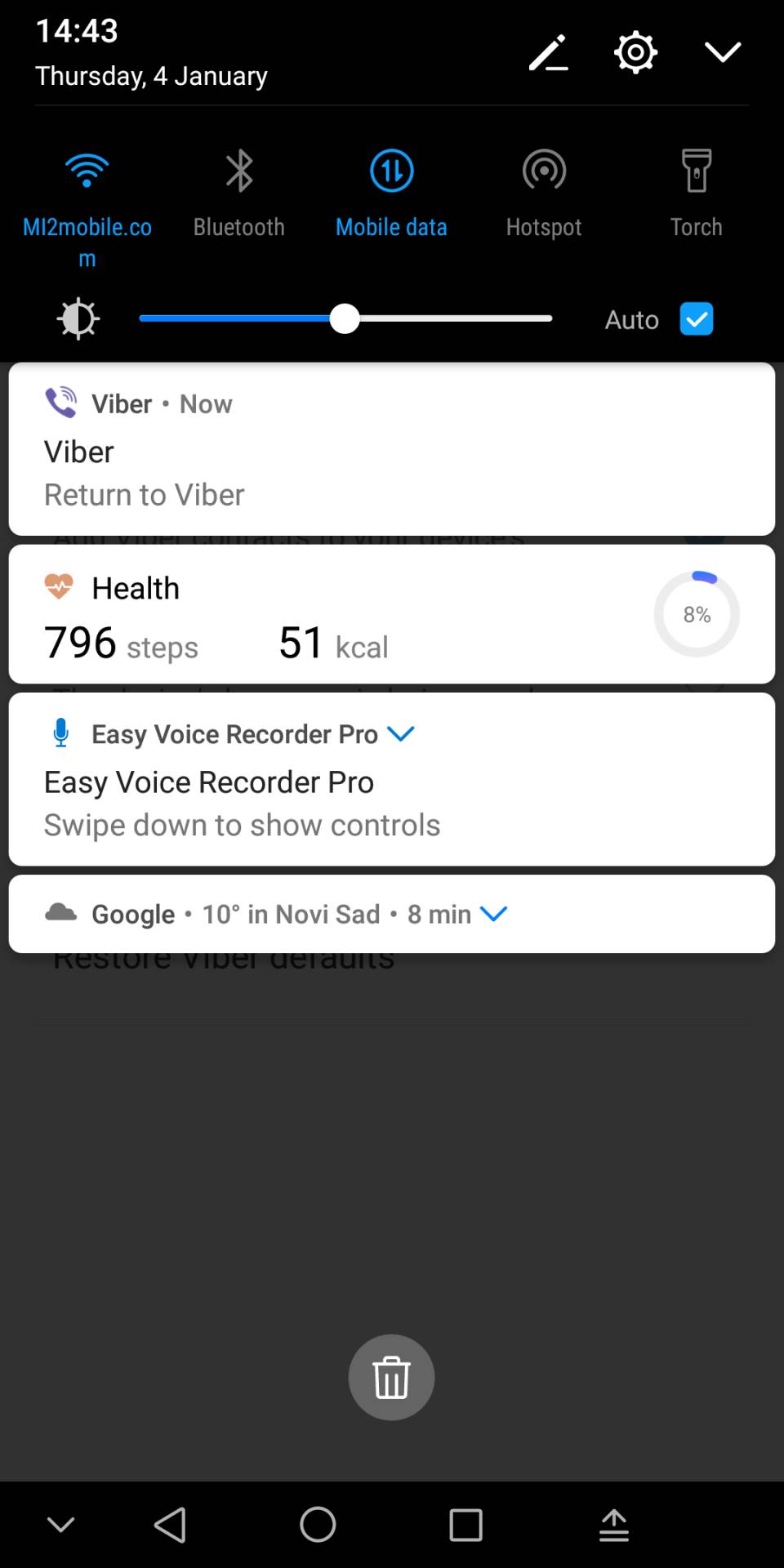Screen dimensions: 784x1568
Task: Enable the Hotspot tile
Action: (x=544, y=171)
